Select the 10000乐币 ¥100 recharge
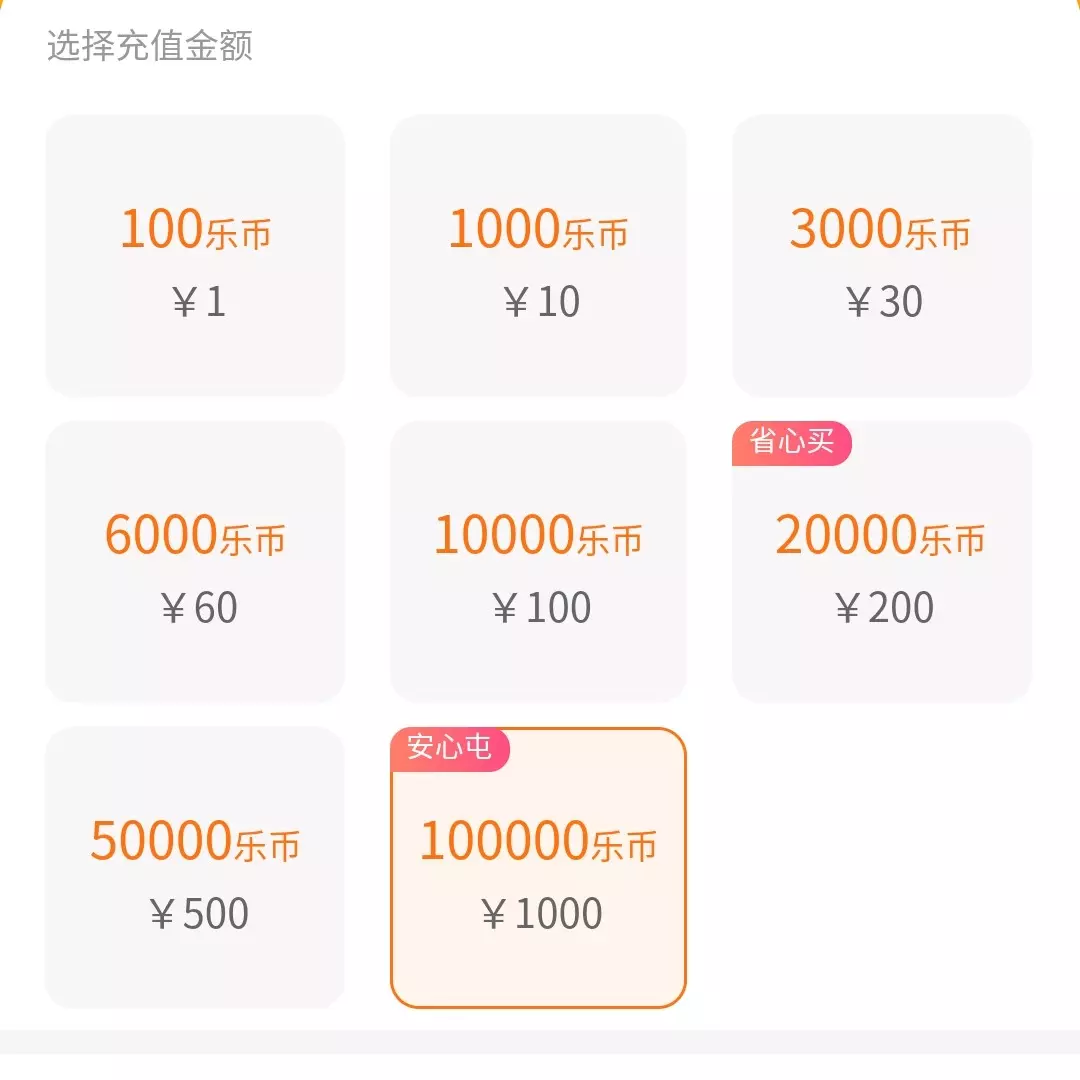This screenshot has height=1080, width=1080. [x=538, y=562]
